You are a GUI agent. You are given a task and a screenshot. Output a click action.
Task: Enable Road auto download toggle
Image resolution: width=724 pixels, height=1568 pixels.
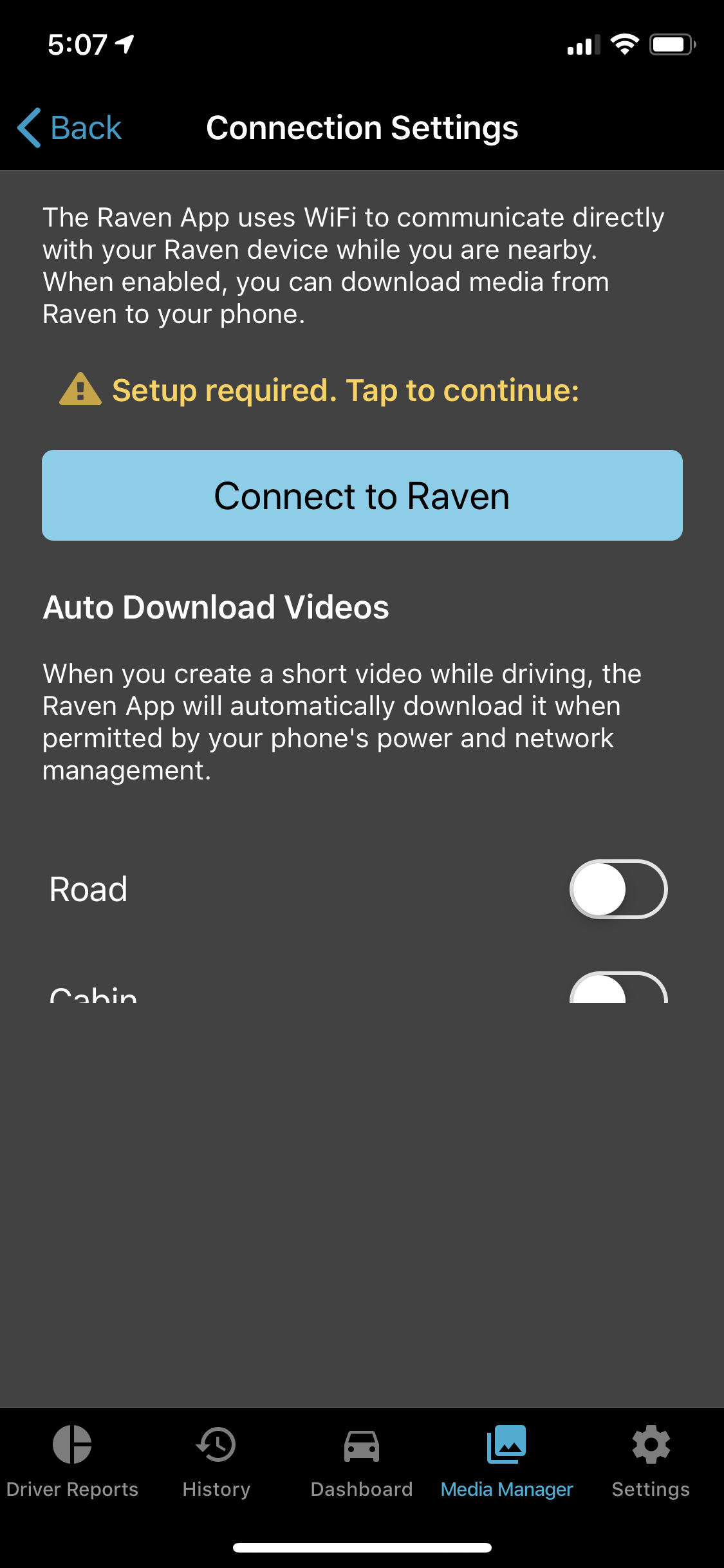click(x=618, y=889)
